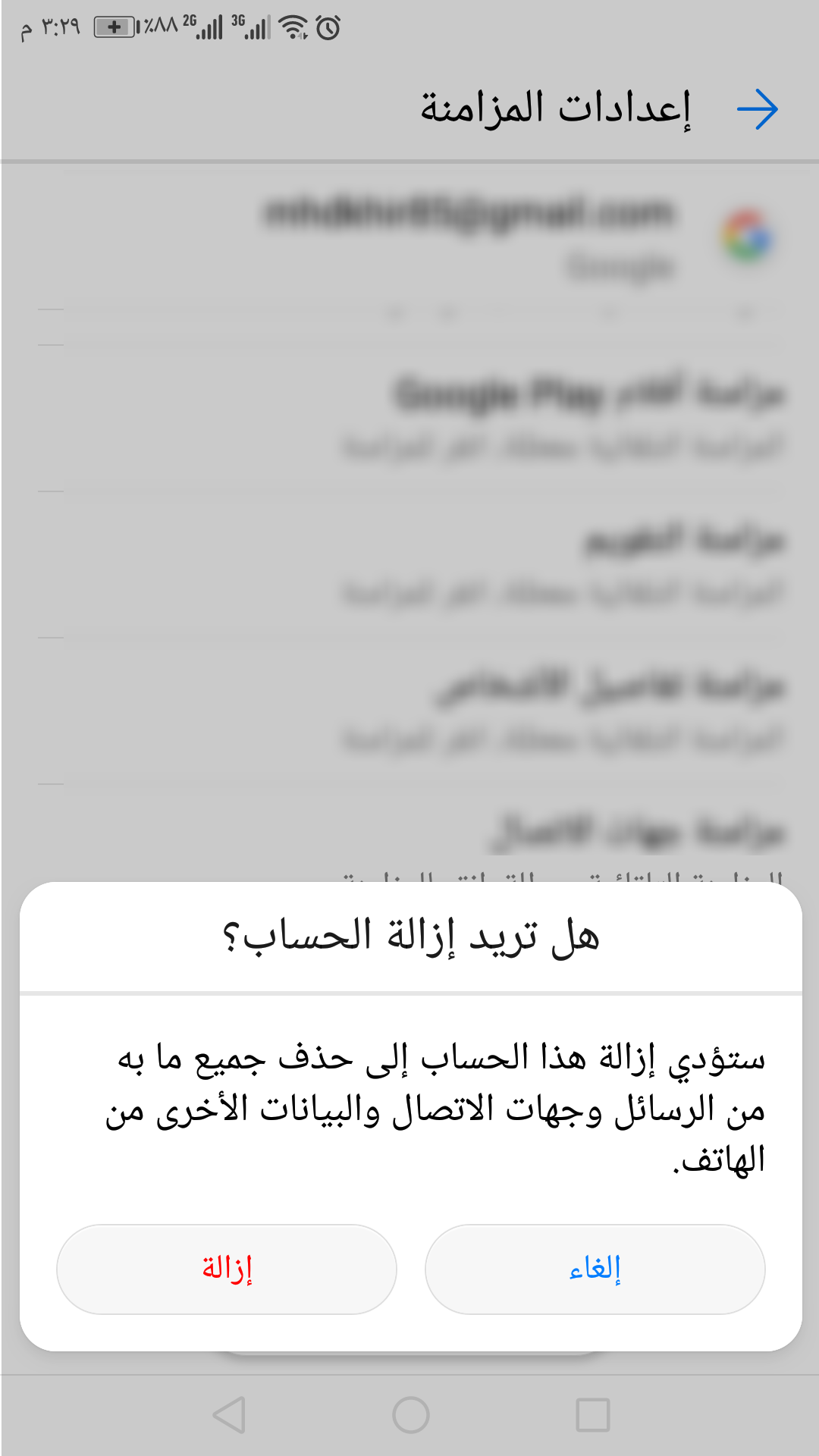Confirm removing the account with إزالة
The image size is (819, 1456).
227,1269
